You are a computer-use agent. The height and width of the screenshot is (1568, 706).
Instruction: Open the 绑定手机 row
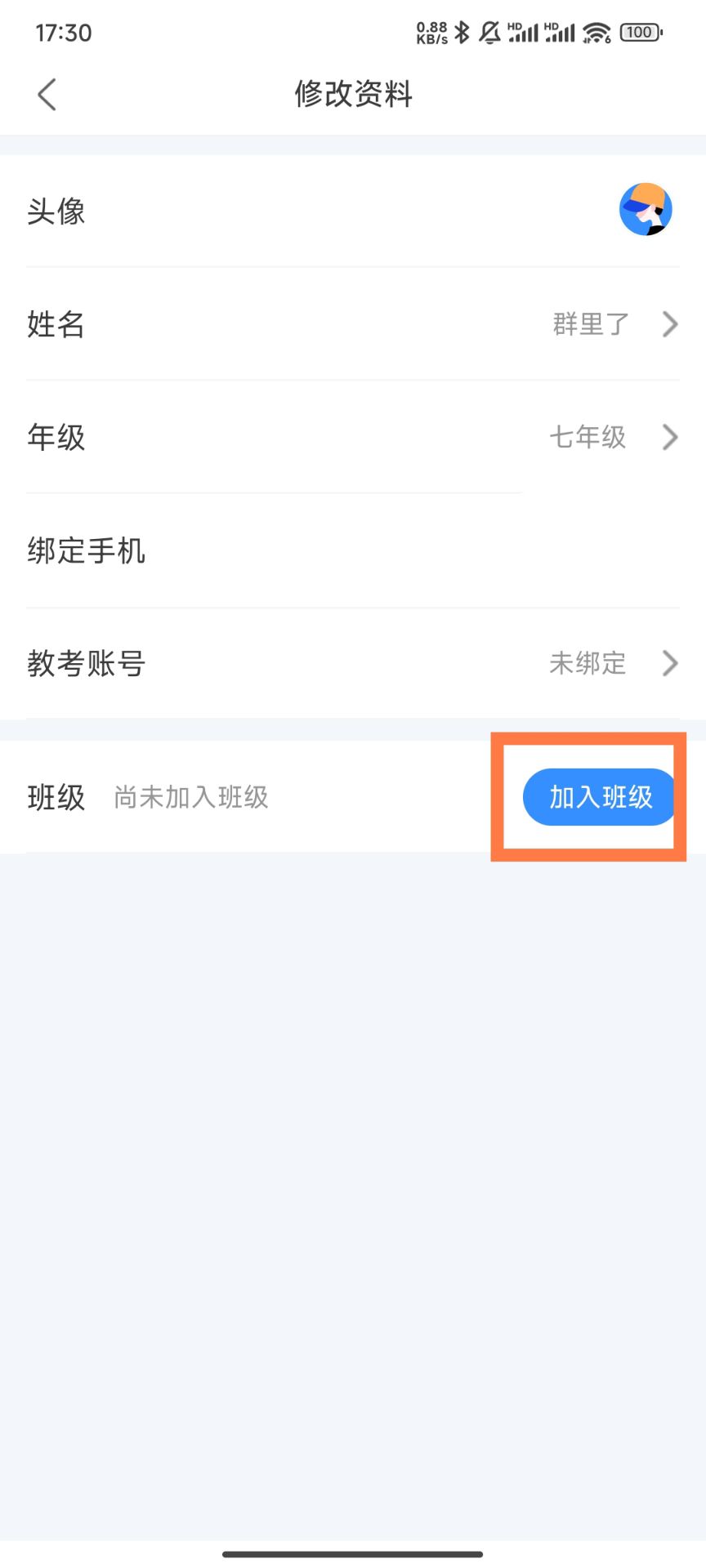353,550
